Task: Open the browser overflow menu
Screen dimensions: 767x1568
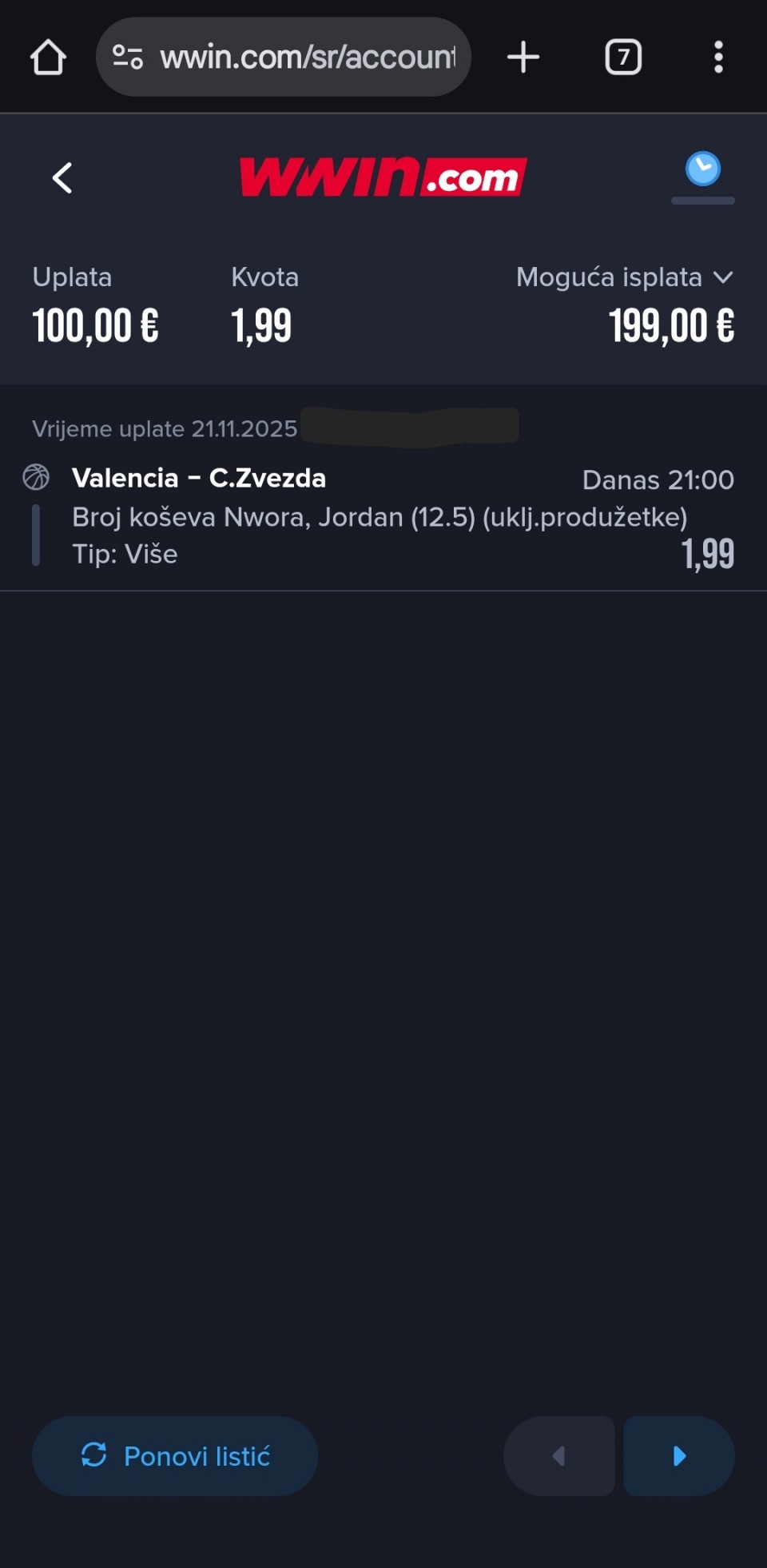Action: click(718, 58)
